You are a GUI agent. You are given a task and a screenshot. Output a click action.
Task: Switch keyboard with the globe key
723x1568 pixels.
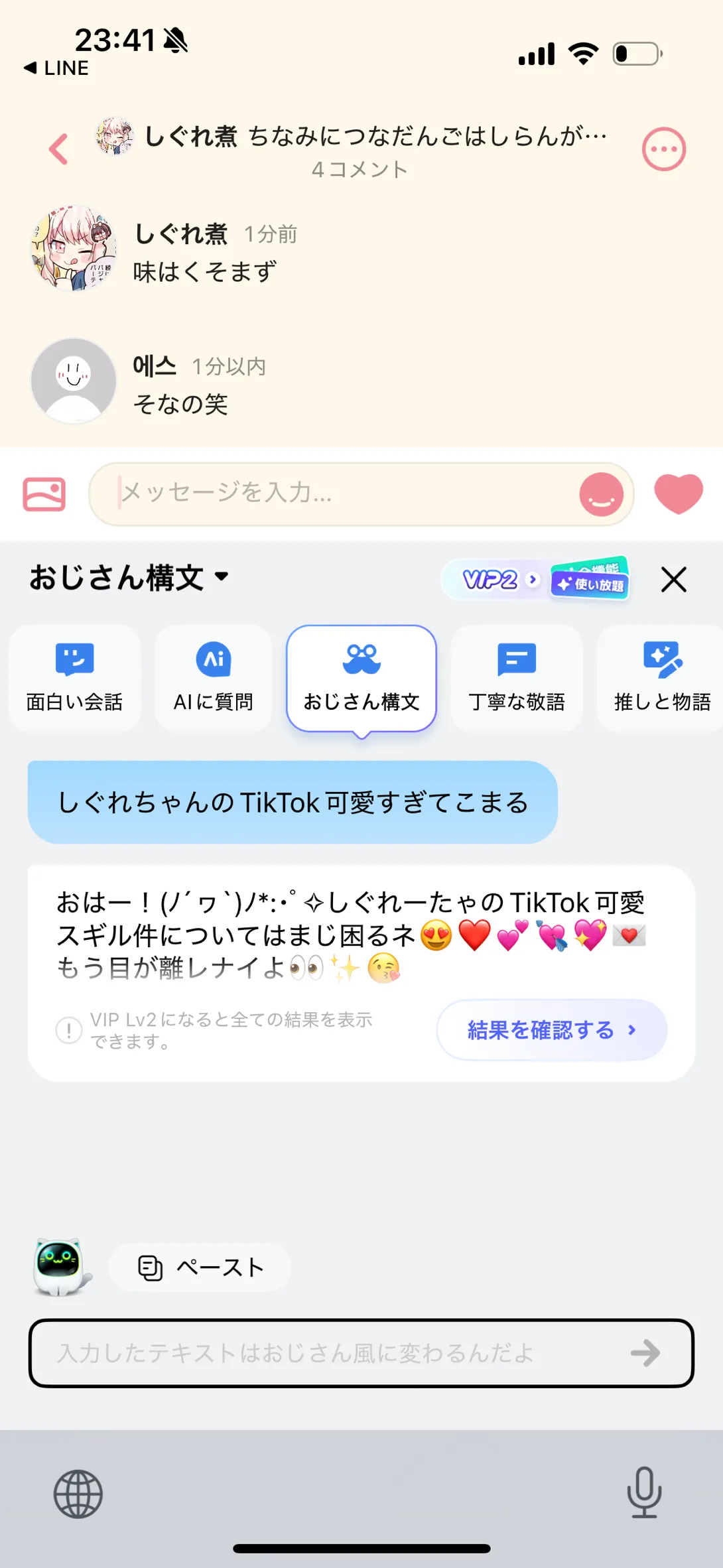pos(78,1494)
